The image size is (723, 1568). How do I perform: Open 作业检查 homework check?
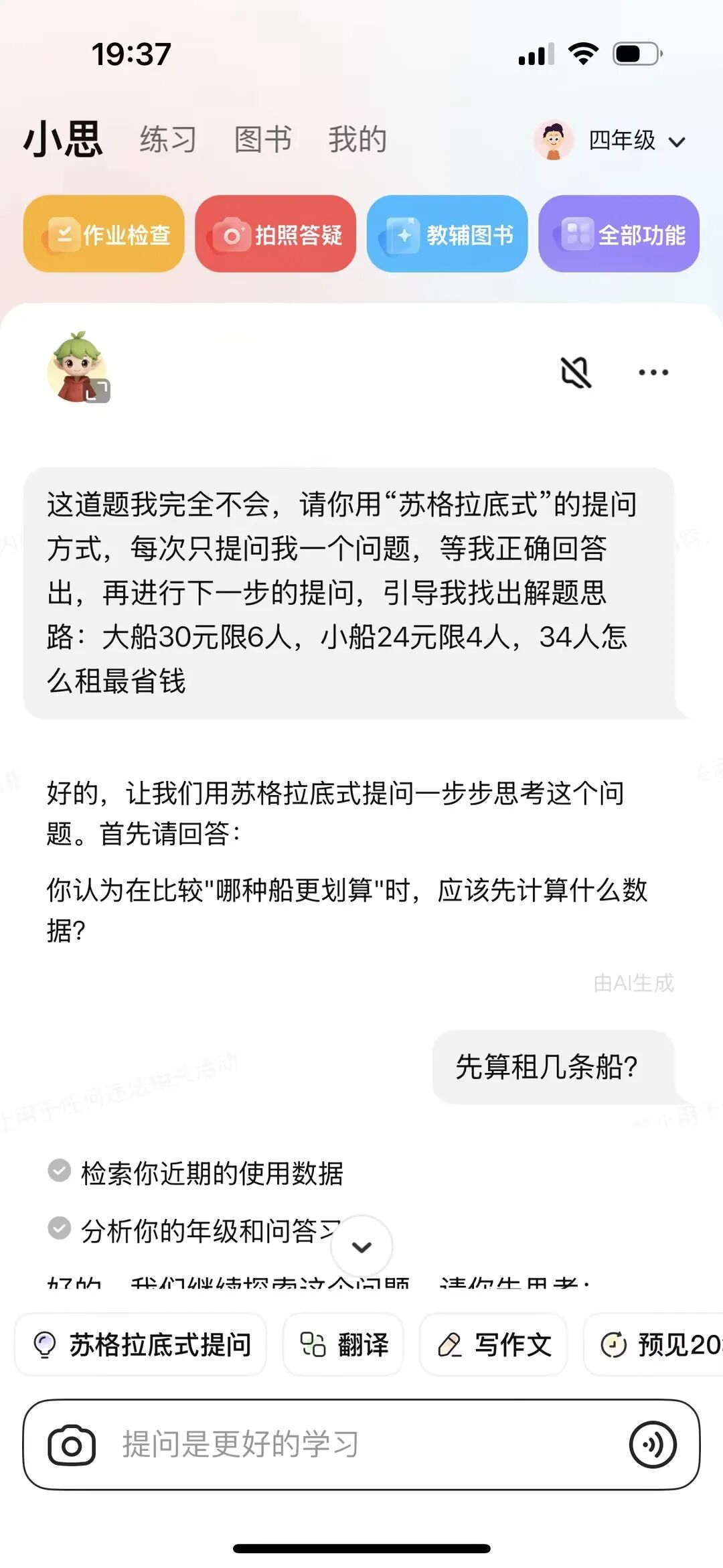[x=104, y=234]
